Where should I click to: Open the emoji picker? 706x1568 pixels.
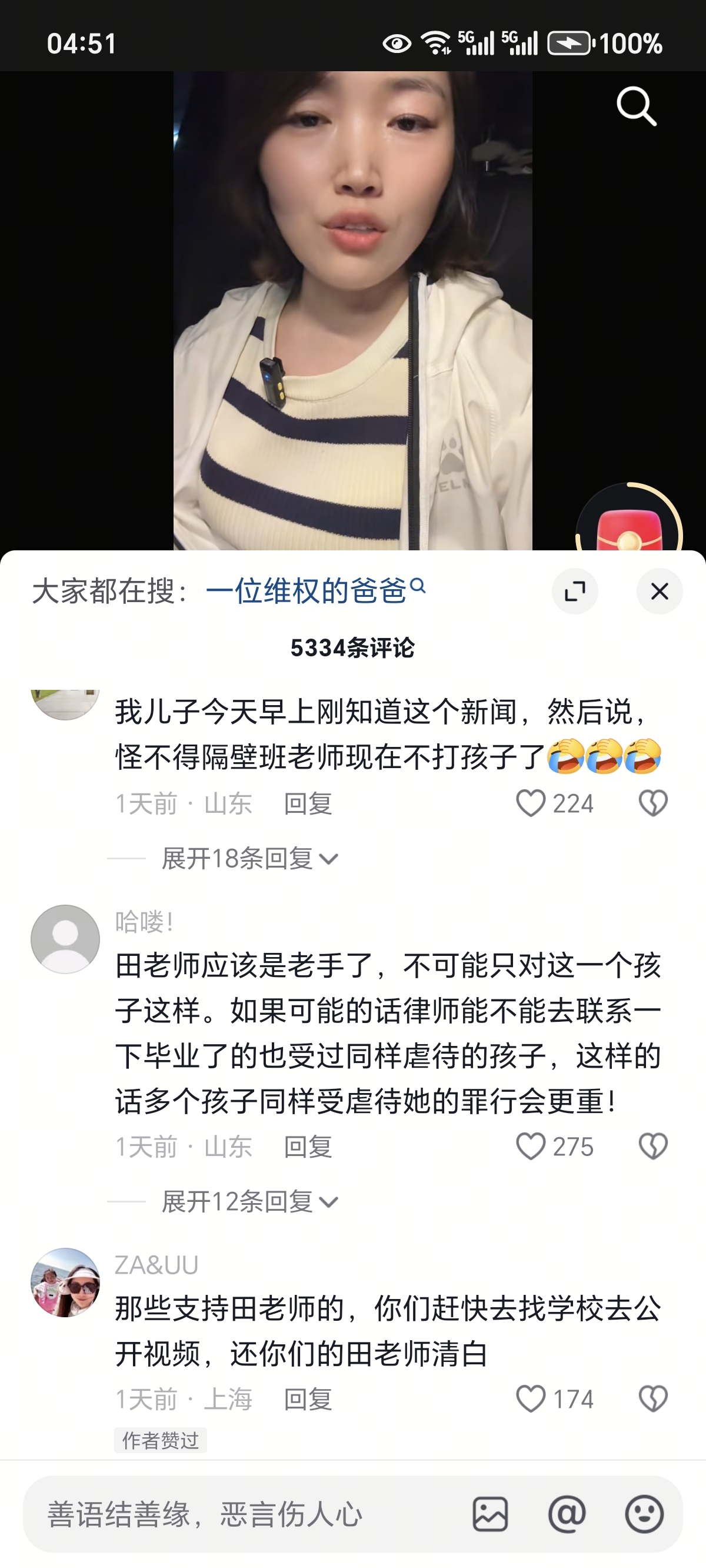tap(644, 1514)
